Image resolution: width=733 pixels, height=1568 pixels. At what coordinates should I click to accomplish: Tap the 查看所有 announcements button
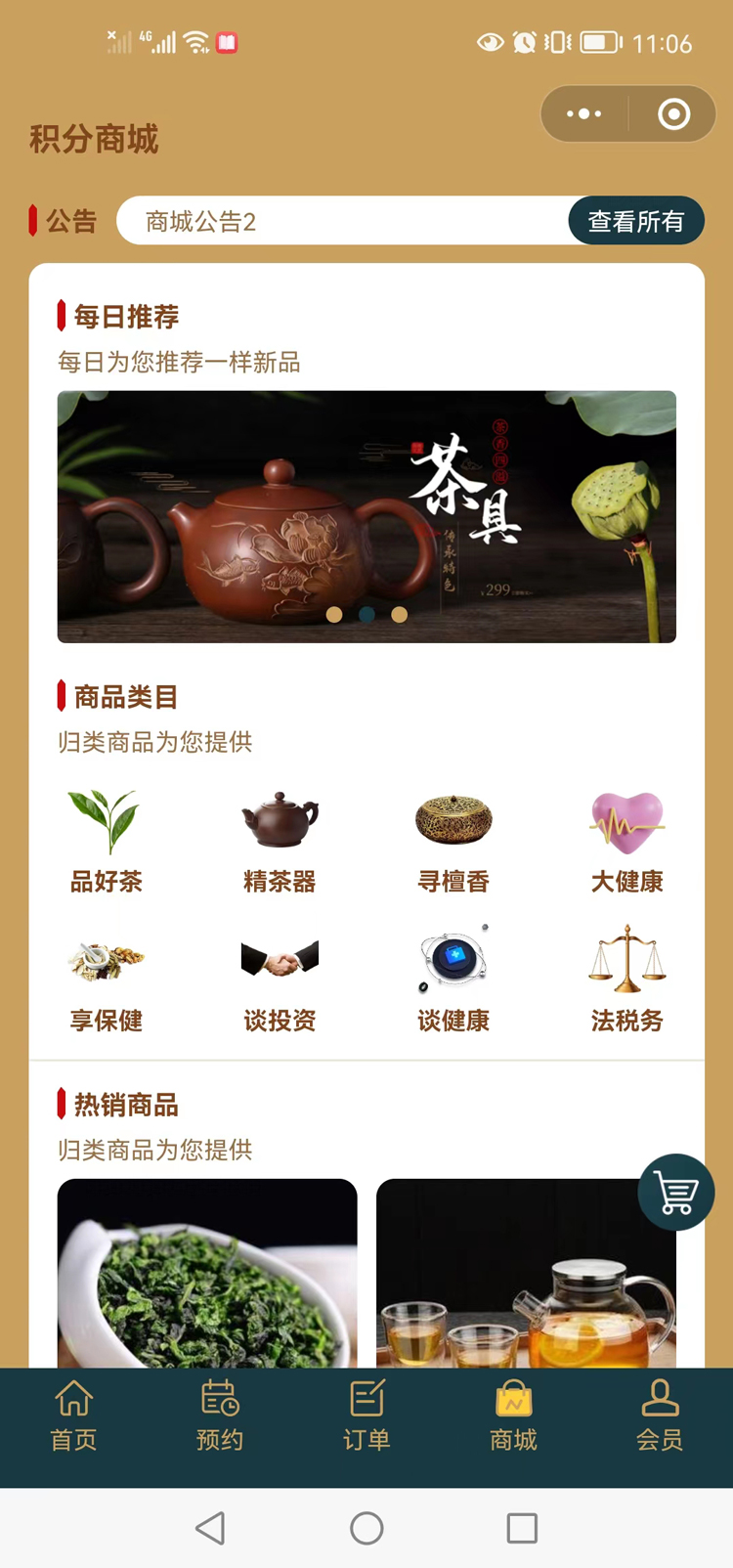coord(635,221)
